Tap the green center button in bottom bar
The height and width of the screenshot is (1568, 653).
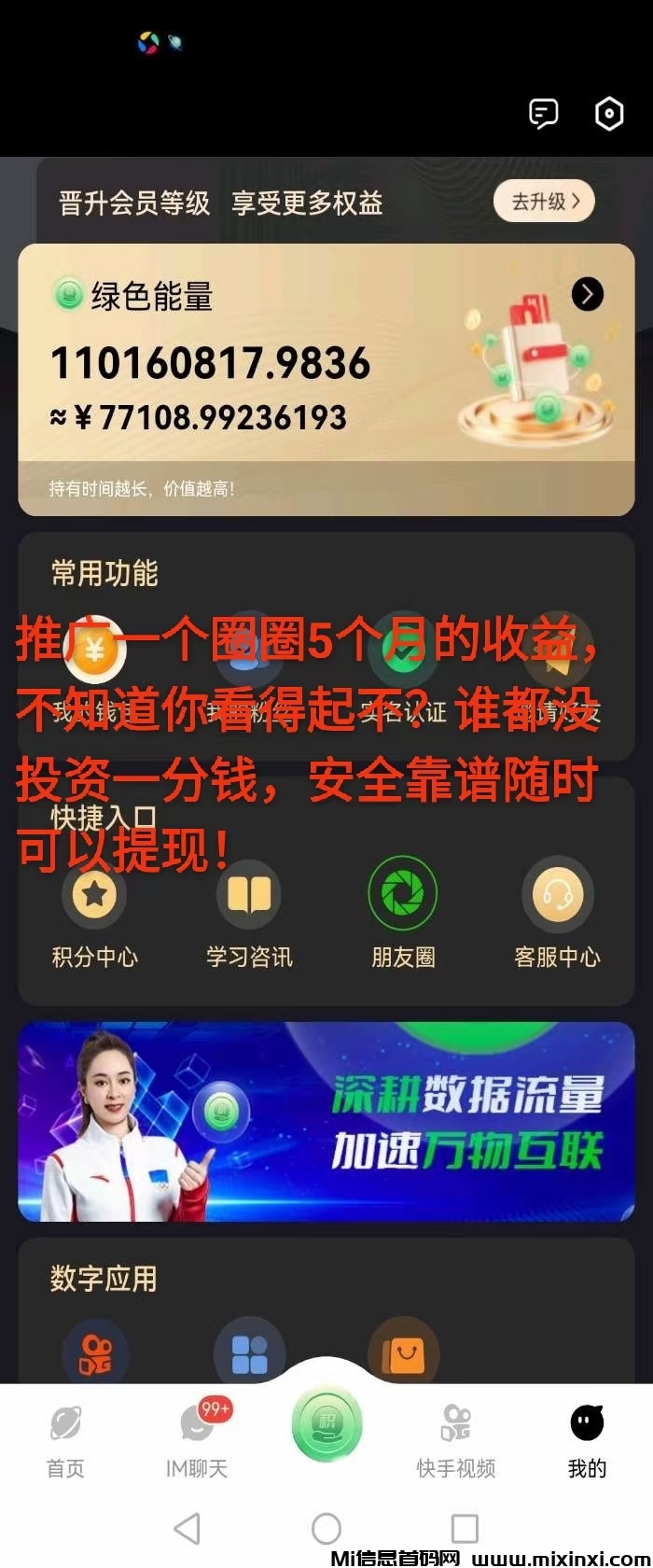pyautogui.click(x=326, y=1424)
